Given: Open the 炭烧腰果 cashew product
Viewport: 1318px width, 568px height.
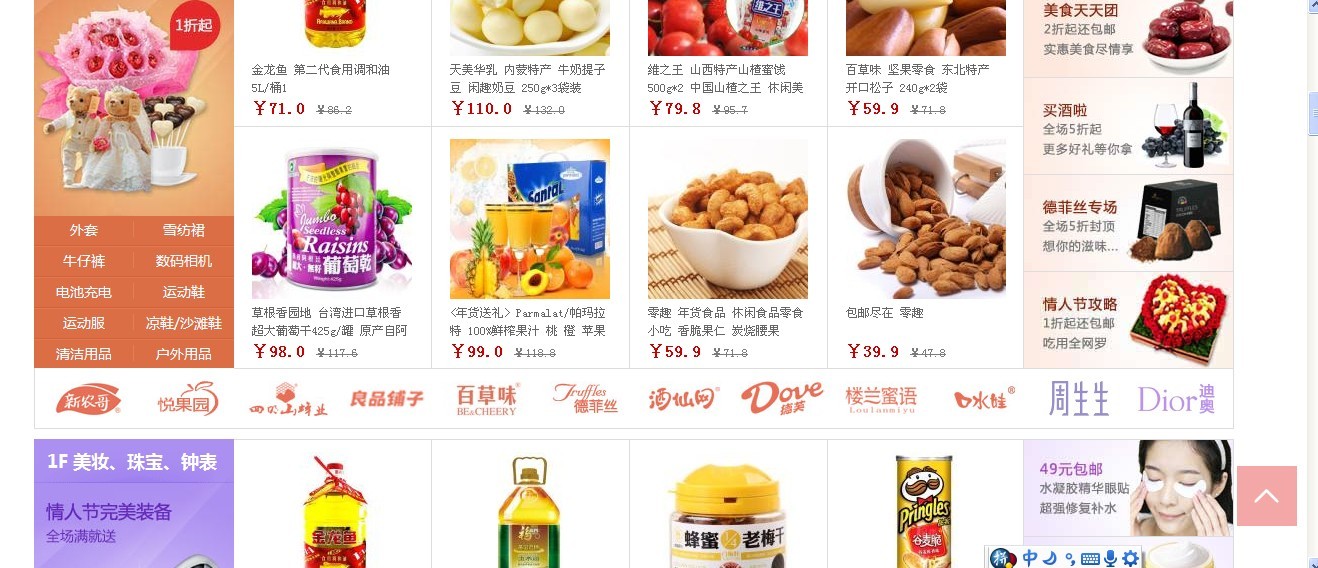Looking at the screenshot, I should click(x=727, y=220).
